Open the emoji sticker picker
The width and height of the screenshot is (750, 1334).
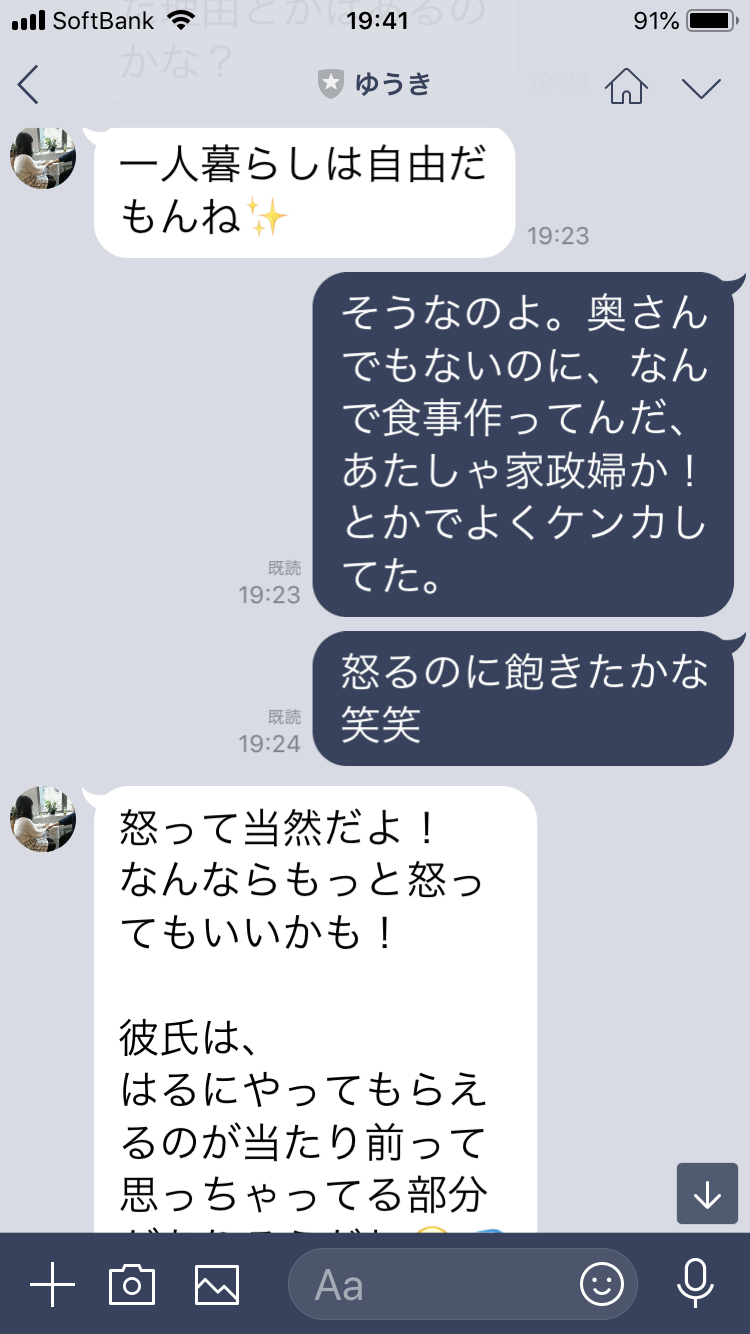(x=602, y=1284)
